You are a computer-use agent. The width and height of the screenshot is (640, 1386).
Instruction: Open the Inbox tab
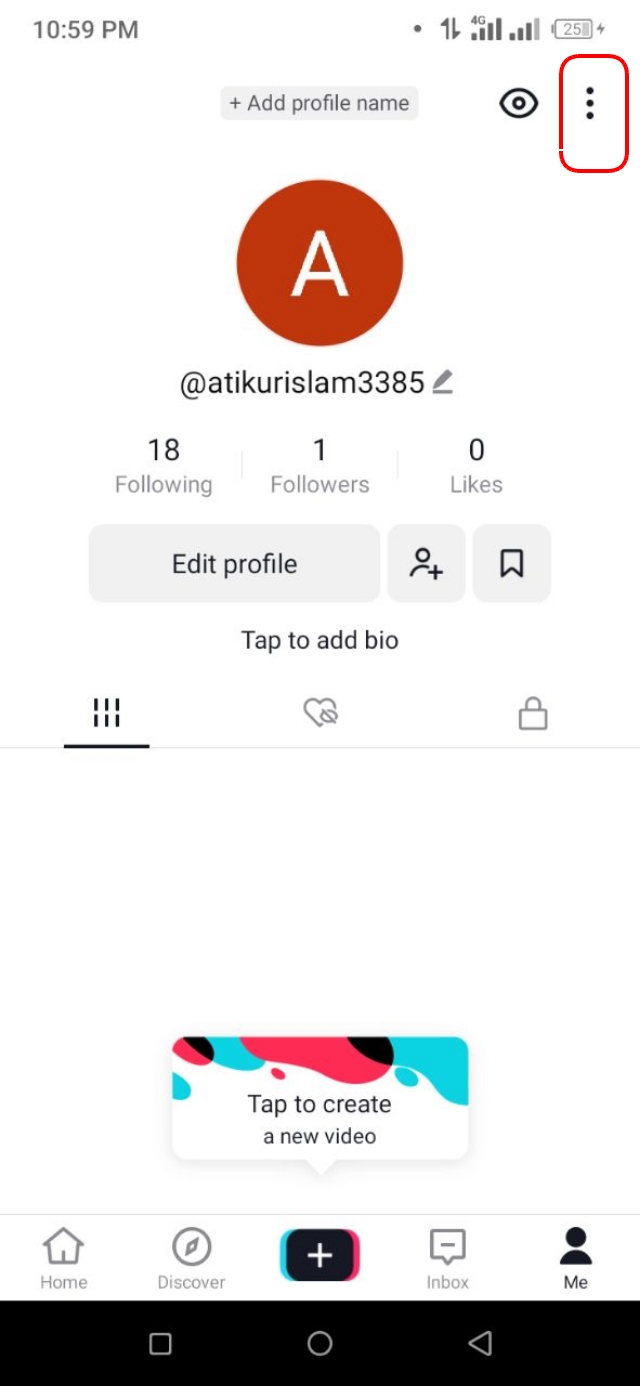coord(448,1259)
